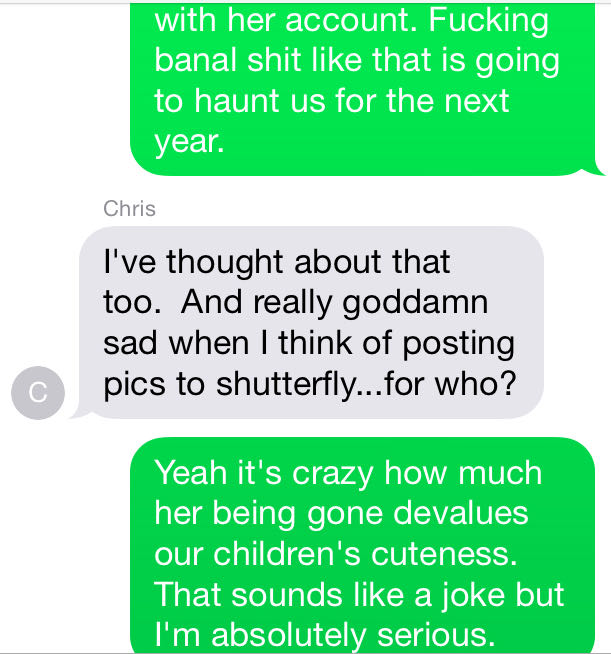Open Chris's contact avatar

[x=38, y=393]
